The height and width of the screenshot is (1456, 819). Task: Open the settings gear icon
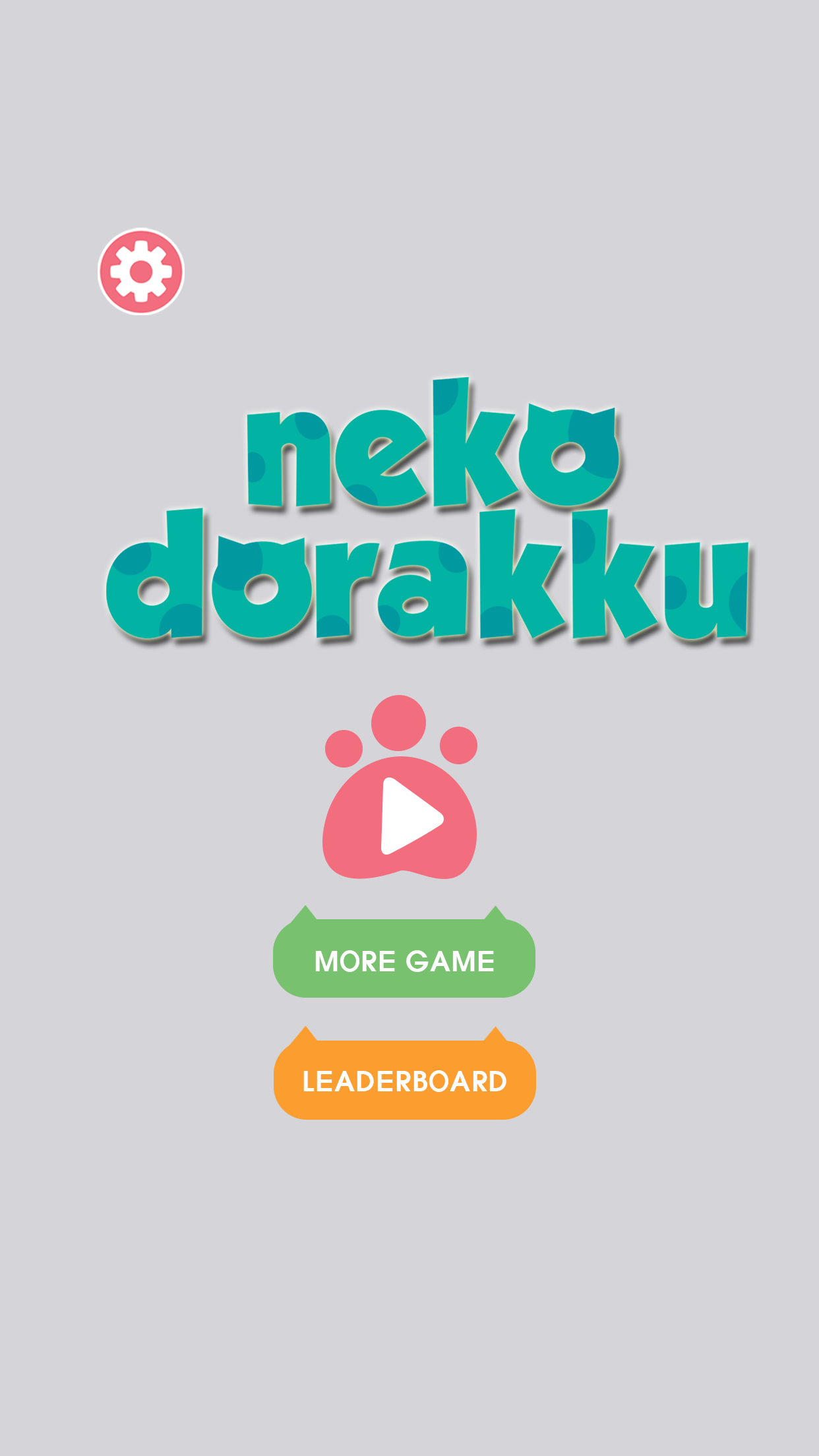pyautogui.click(x=141, y=272)
